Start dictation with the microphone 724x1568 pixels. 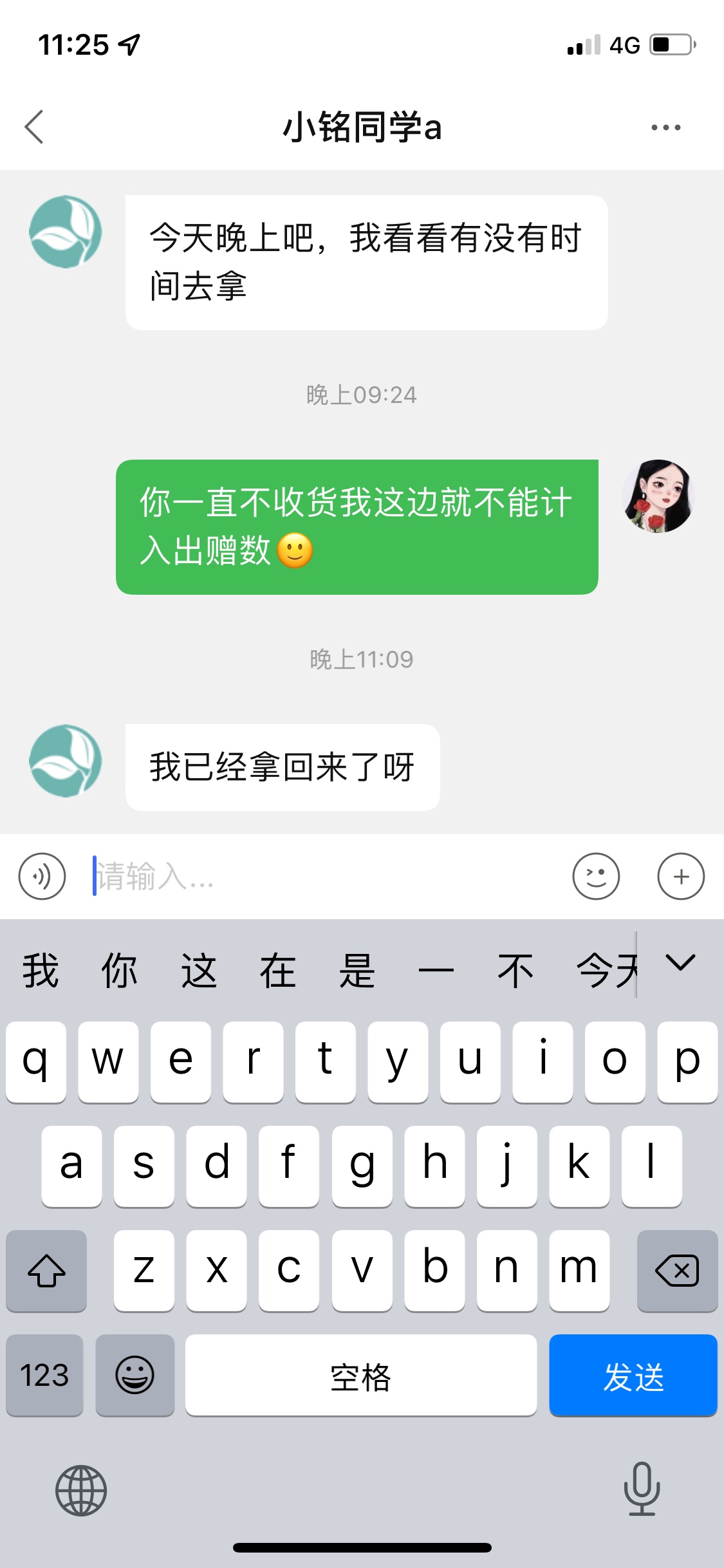[642, 1488]
